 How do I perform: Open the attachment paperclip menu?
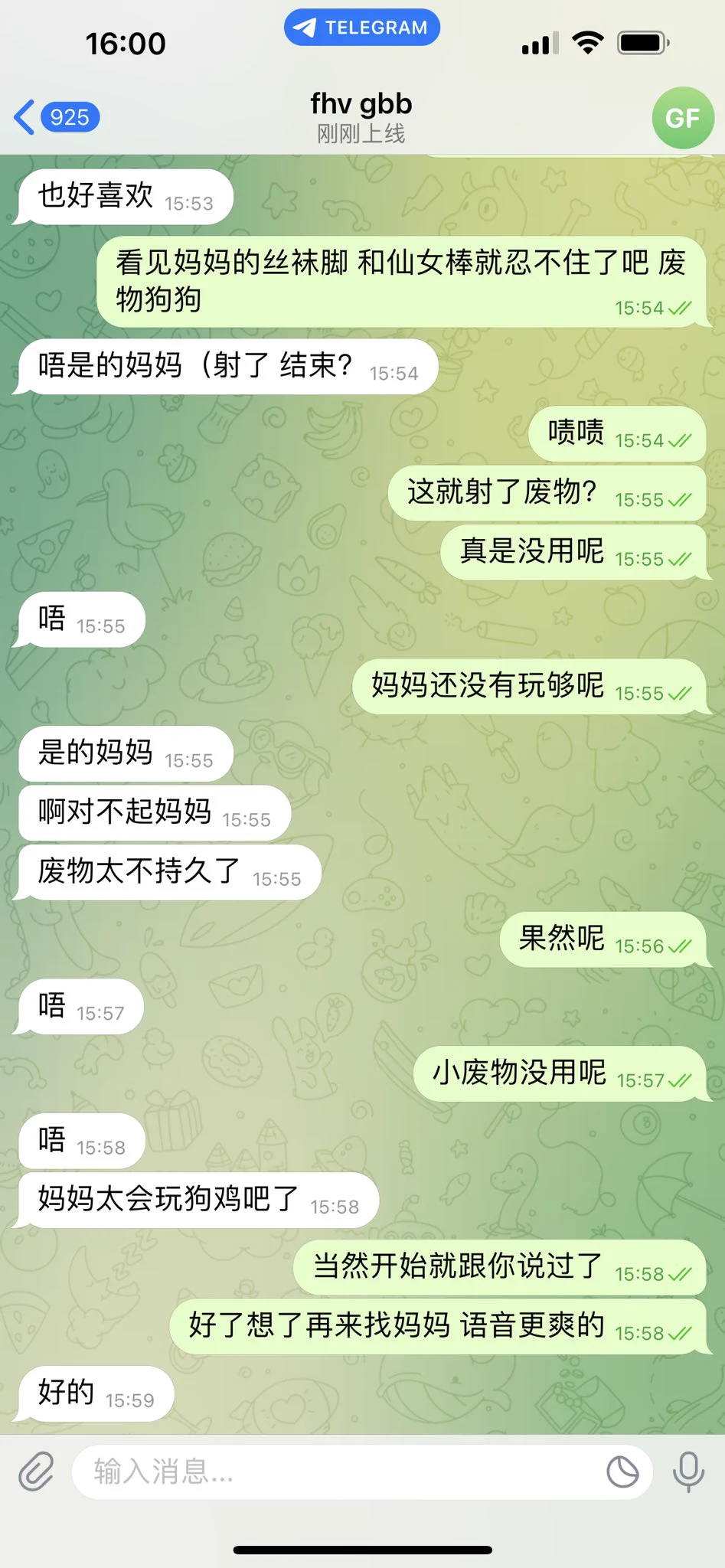point(36,1472)
